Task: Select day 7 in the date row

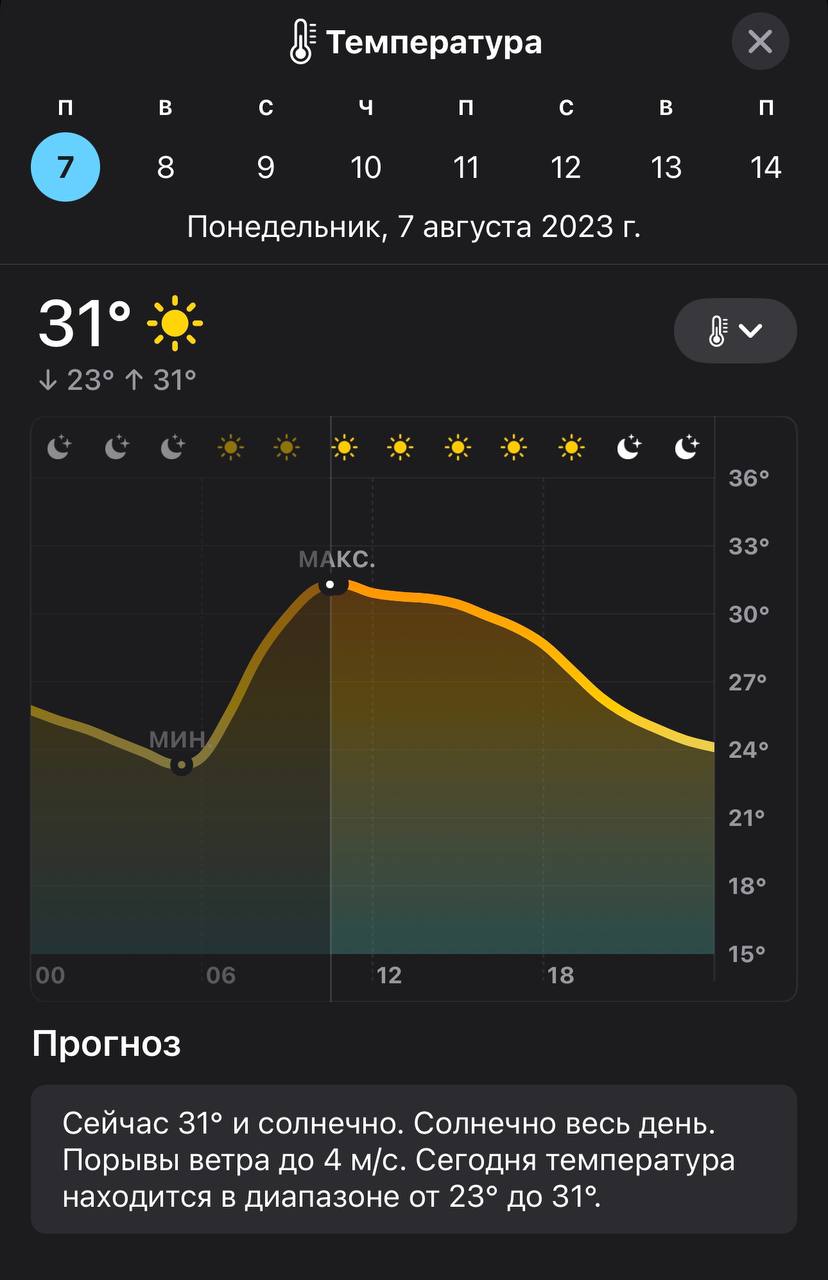Action: click(65, 167)
